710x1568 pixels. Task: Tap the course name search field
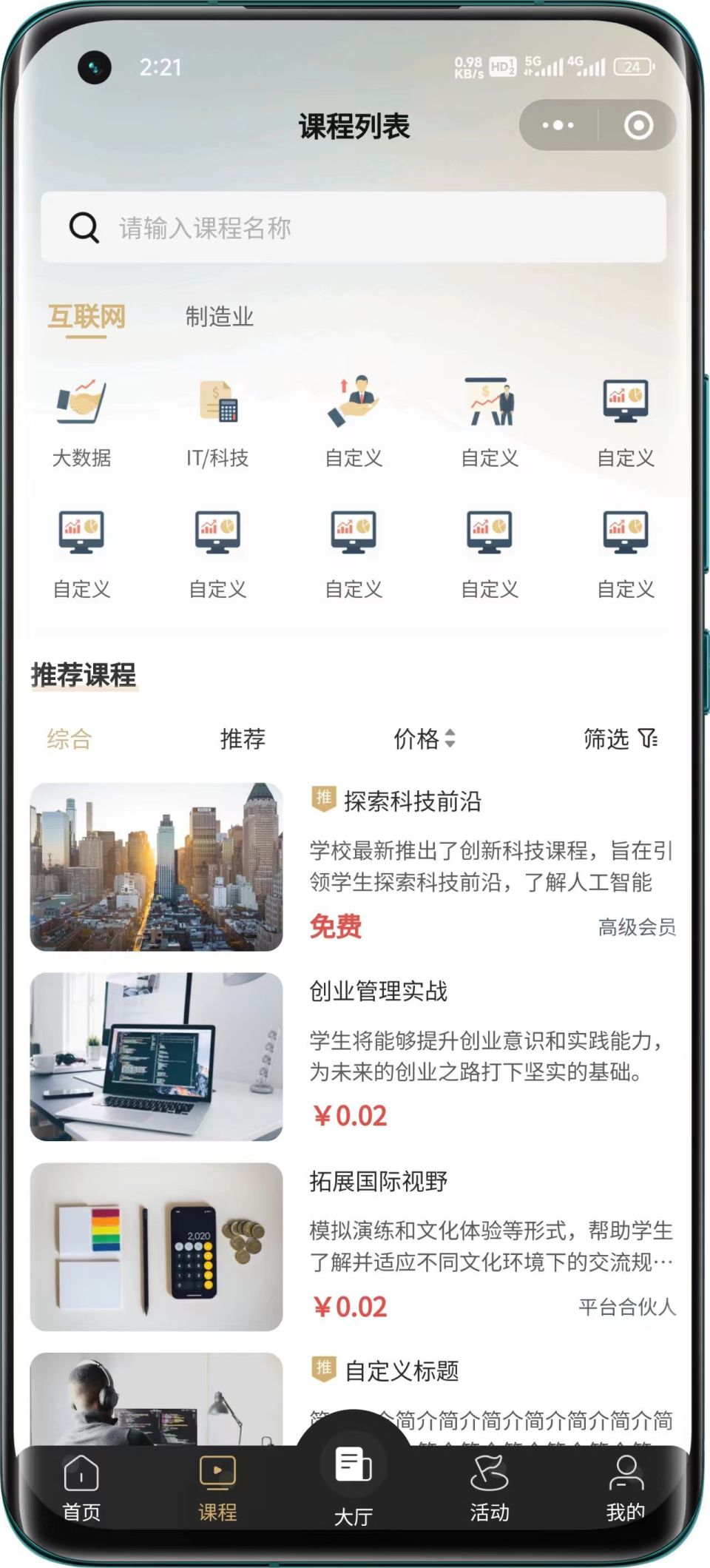coord(354,227)
